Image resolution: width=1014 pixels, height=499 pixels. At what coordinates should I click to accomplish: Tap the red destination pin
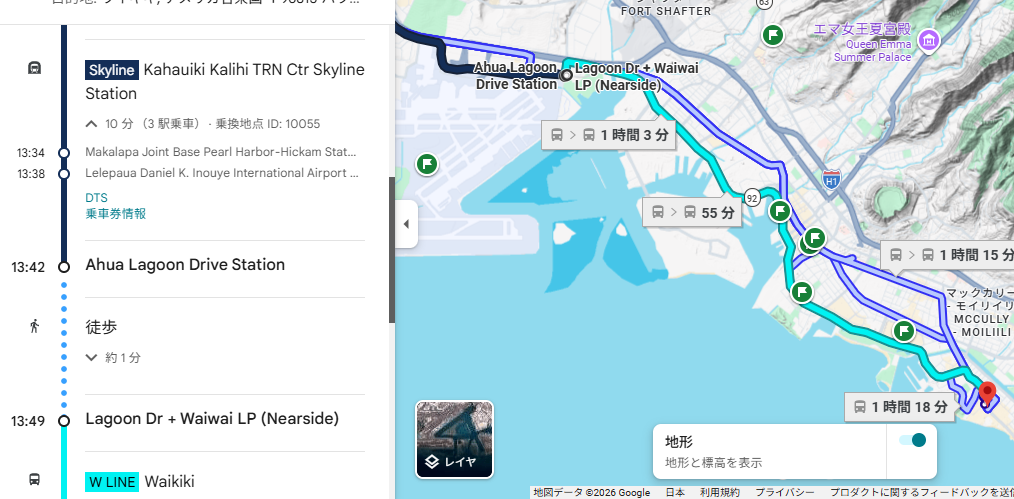[988, 392]
